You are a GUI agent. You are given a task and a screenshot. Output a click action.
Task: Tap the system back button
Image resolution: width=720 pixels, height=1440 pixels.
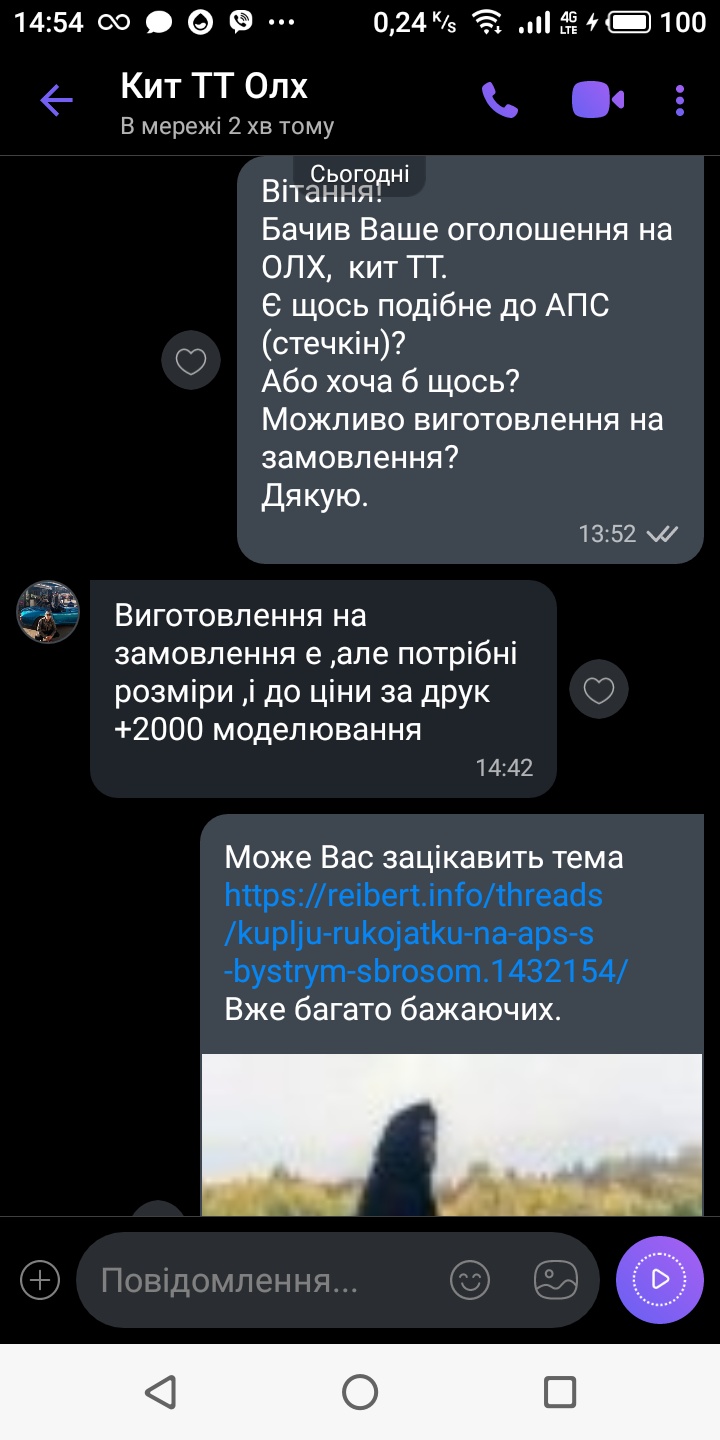(x=160, y=1392)
